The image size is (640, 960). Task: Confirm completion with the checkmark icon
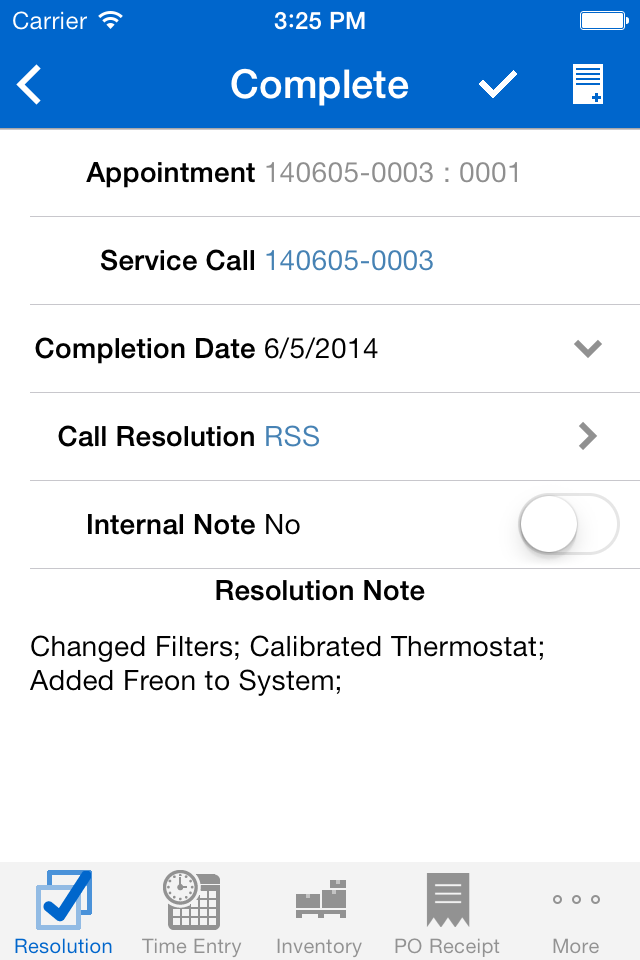[x=497, y=85]
